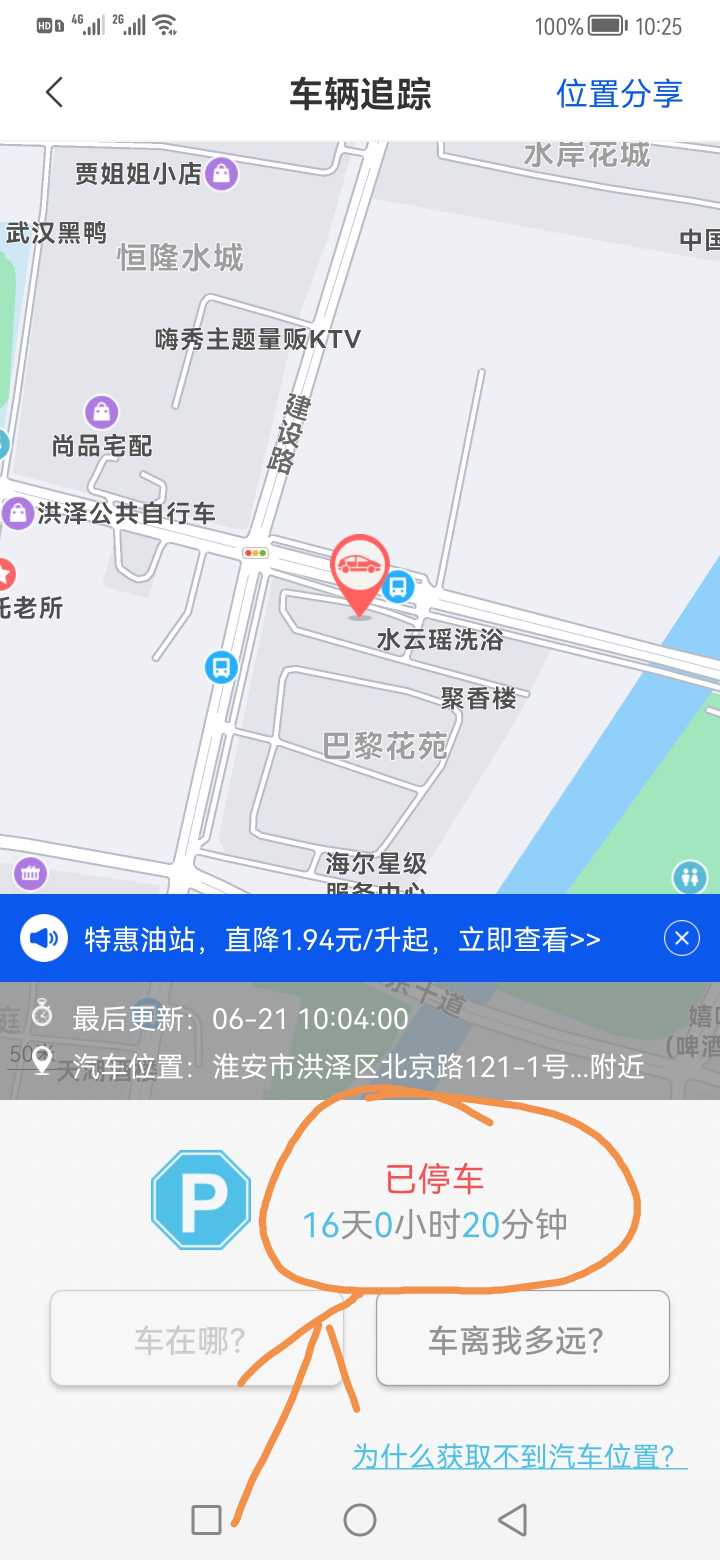Go to the home screen via circle button
Screen dimensions: 720x1560
click(x=360, y=1520)
